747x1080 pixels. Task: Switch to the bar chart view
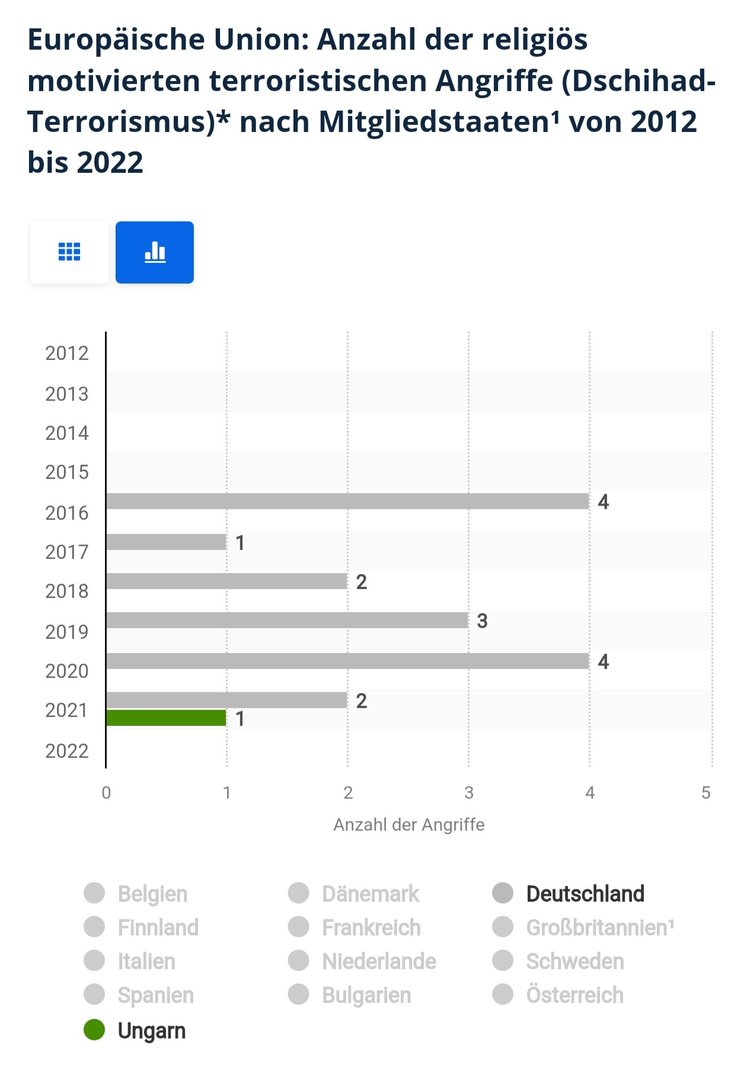click(154, 252)
